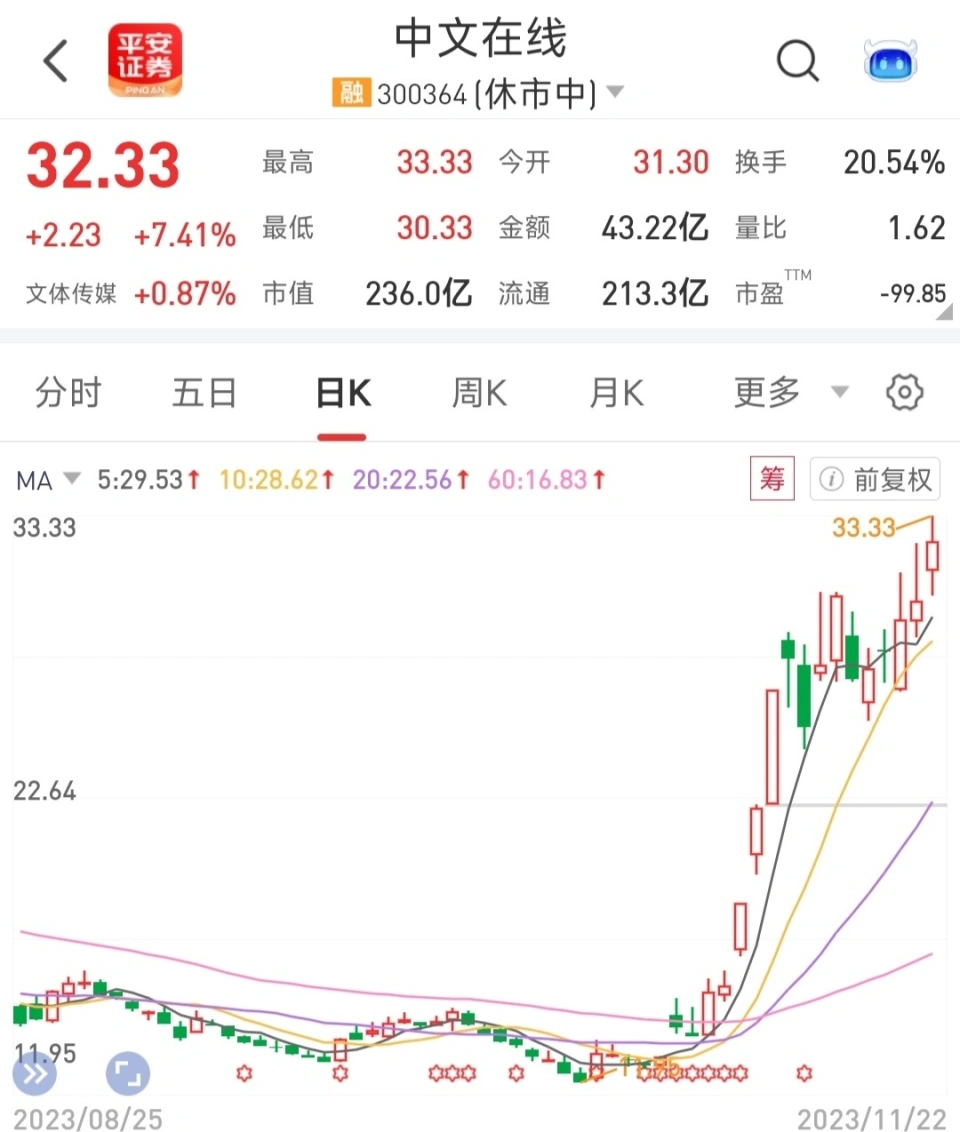Toggle the 筹 chip distribution button
The width and height of the screenshot is (960, 1132).
[772, 480]
